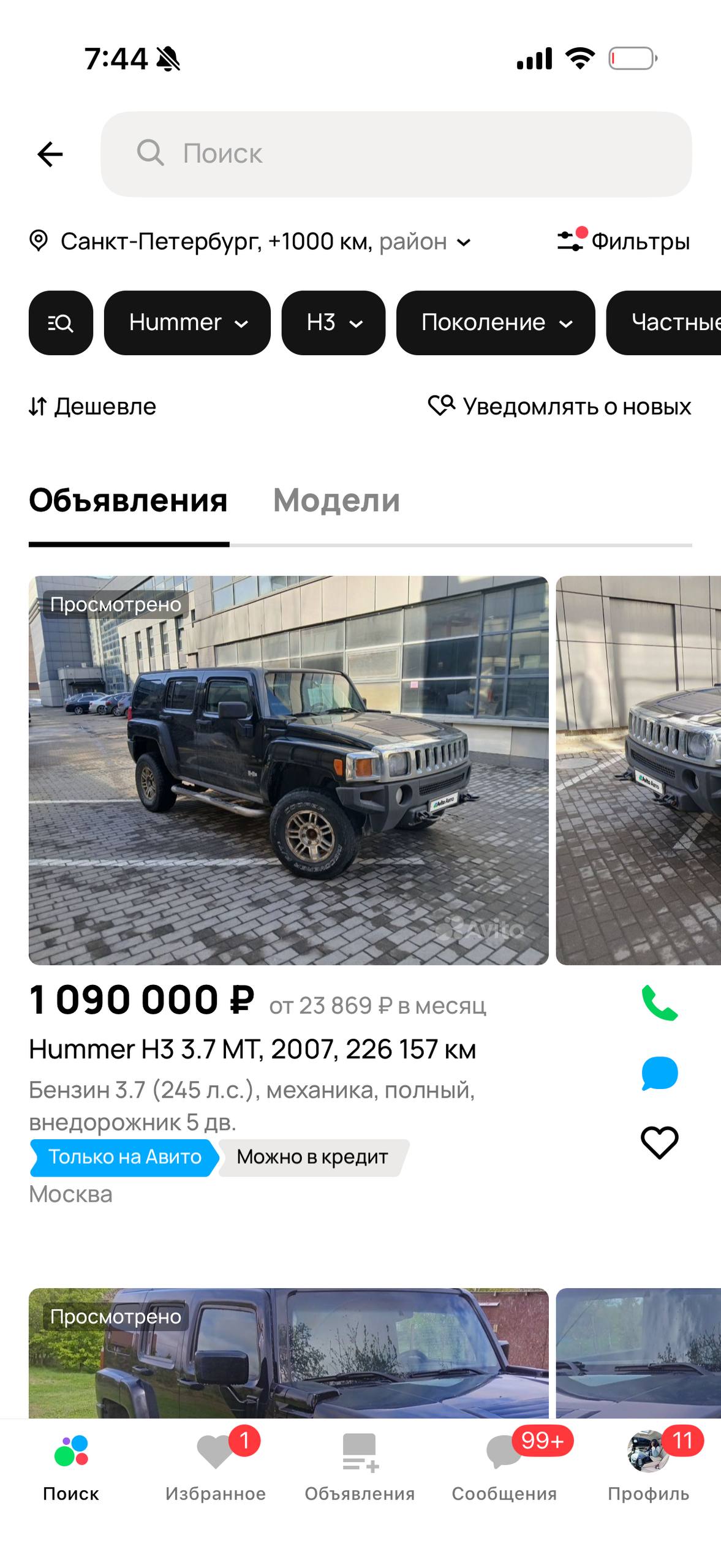721x1568 pixels.
Task: Add Hummer H3 2007 to favorites
Action: (x=659, y=1142)
